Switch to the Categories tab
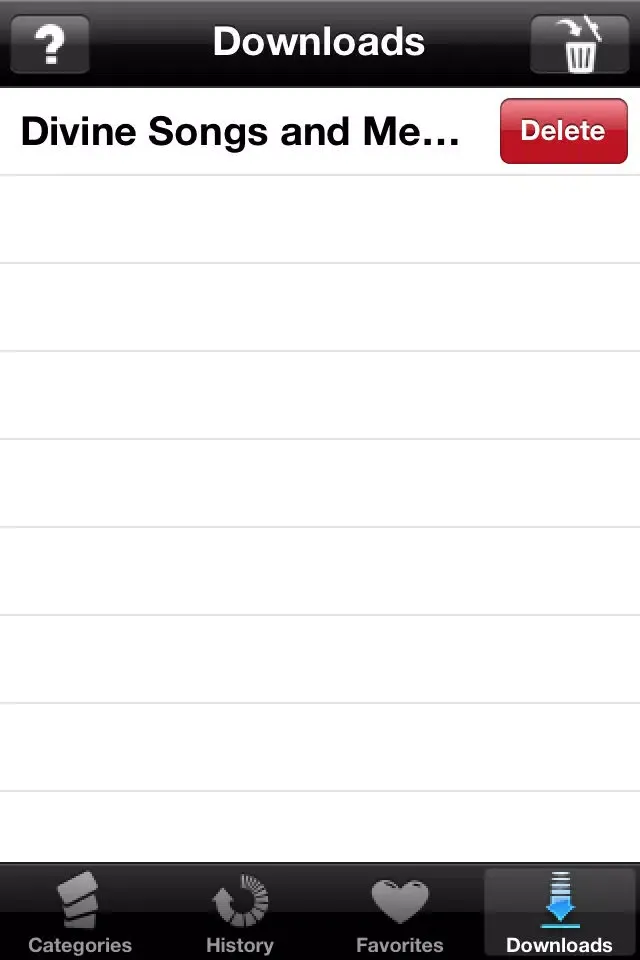The width and height of the screenshot is (640, 960). (80, 912)
